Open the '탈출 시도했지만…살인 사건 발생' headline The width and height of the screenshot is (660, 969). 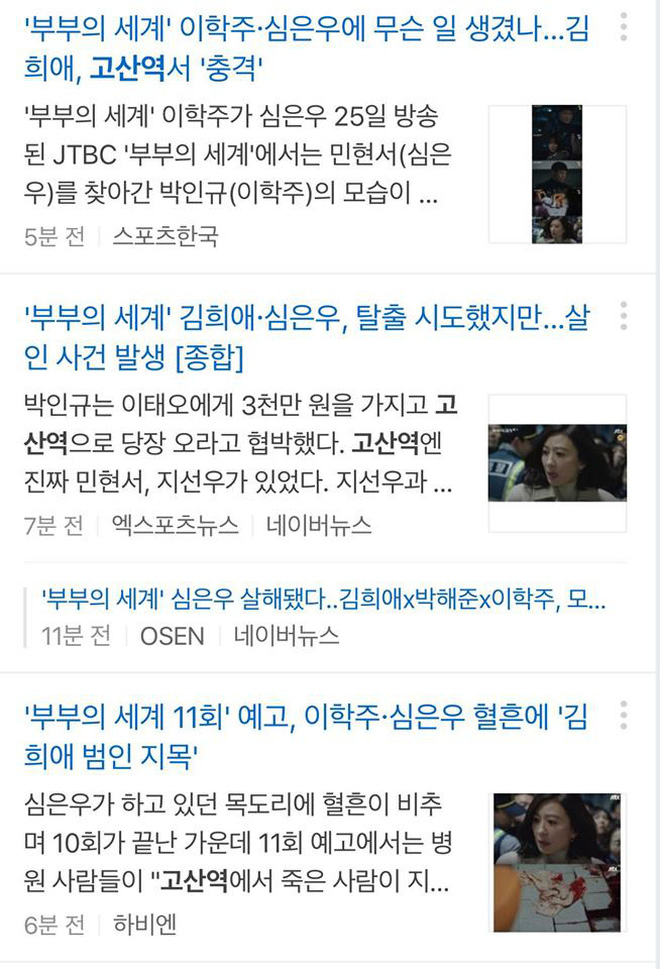click(x=305, y=337)
